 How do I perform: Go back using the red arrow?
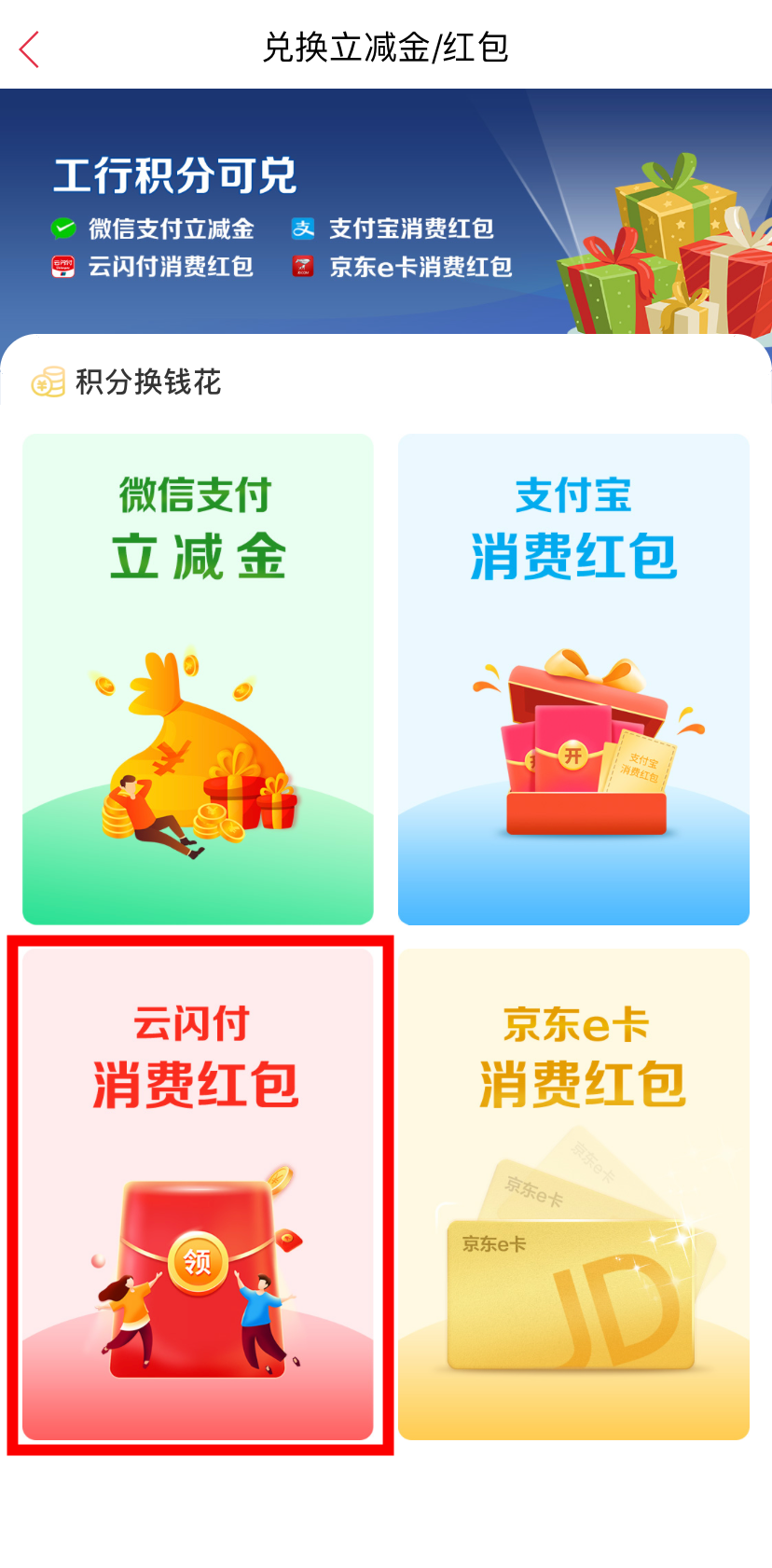(x=30, y=49)
